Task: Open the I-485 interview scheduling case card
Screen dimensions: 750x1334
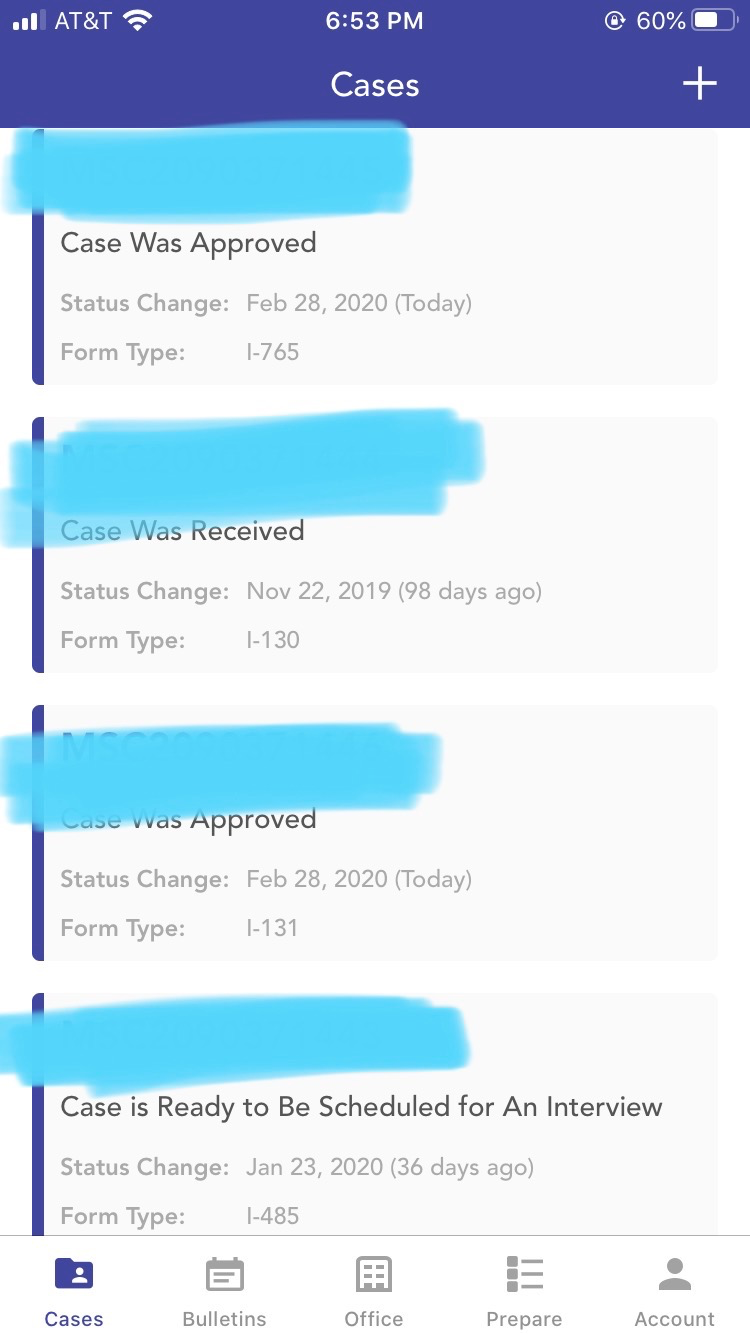Action: click(x=375, y=1114)
